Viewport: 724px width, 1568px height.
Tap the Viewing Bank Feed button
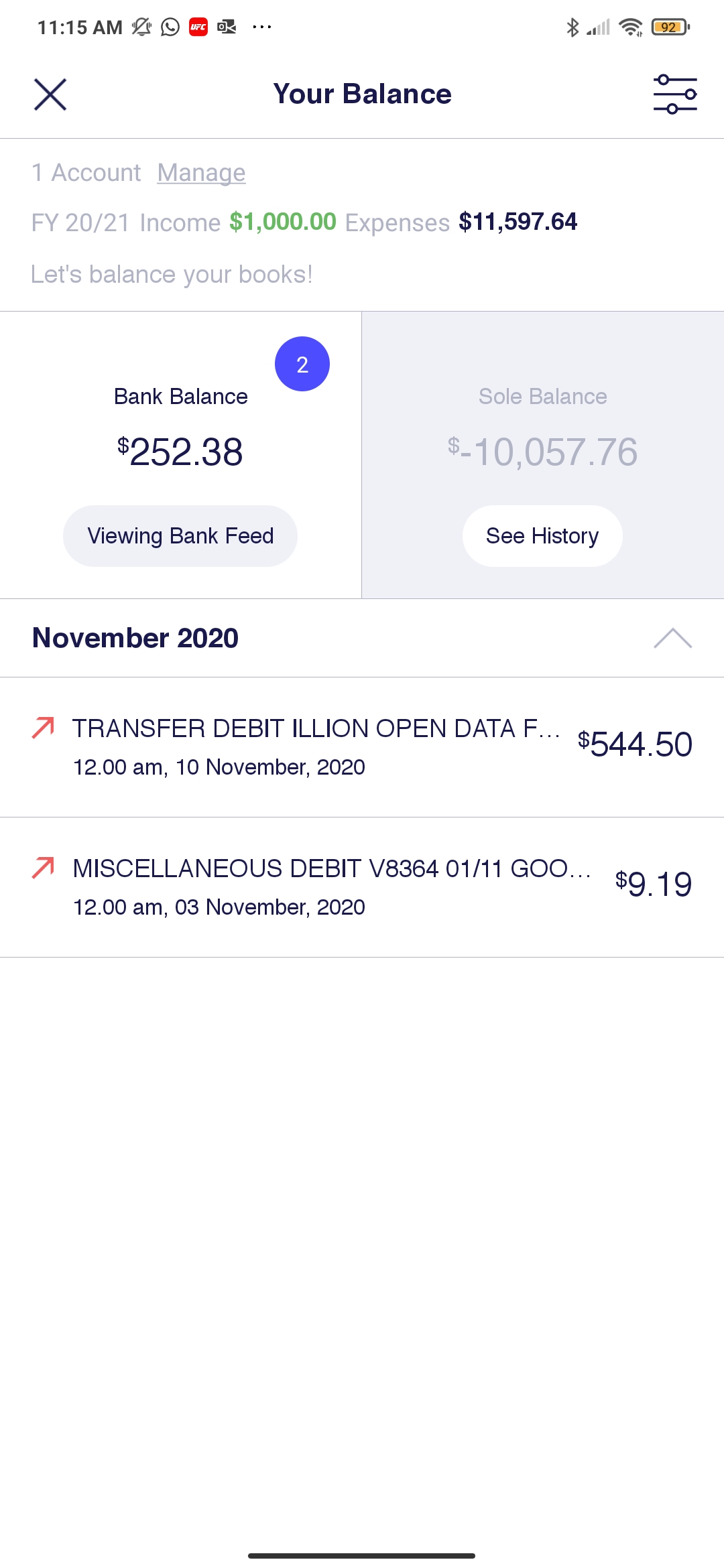180,536
